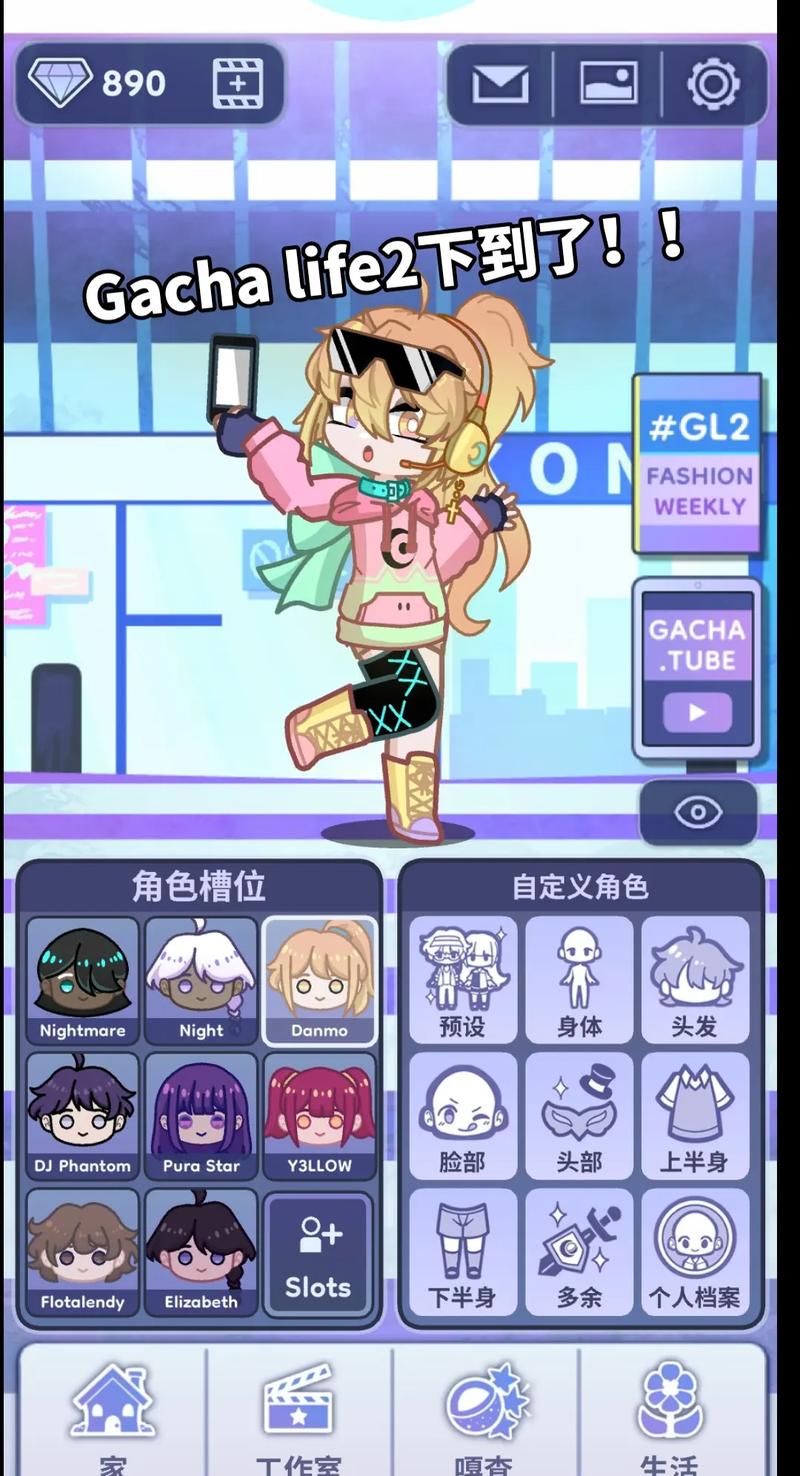
Task: Switch to the Flotalendy character
Action: point(82,1252)
